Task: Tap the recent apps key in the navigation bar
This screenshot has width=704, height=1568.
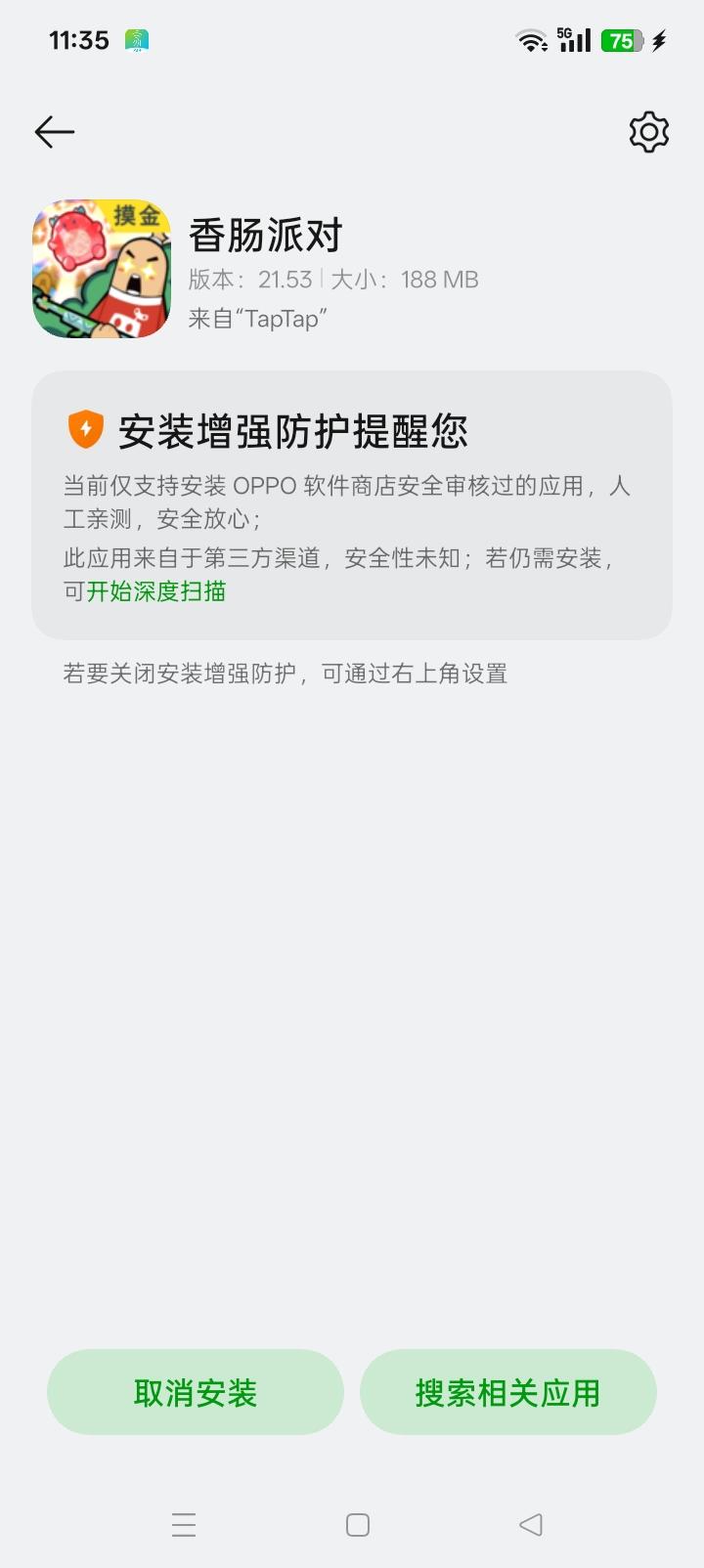Action: coord(184,1525)
